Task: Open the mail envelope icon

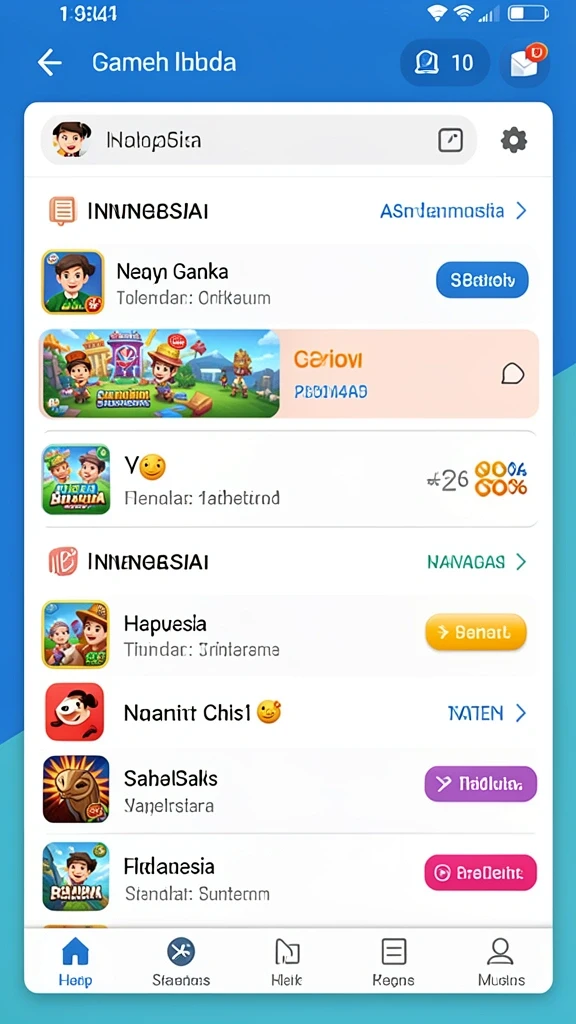Action: (x=524, y=63)
